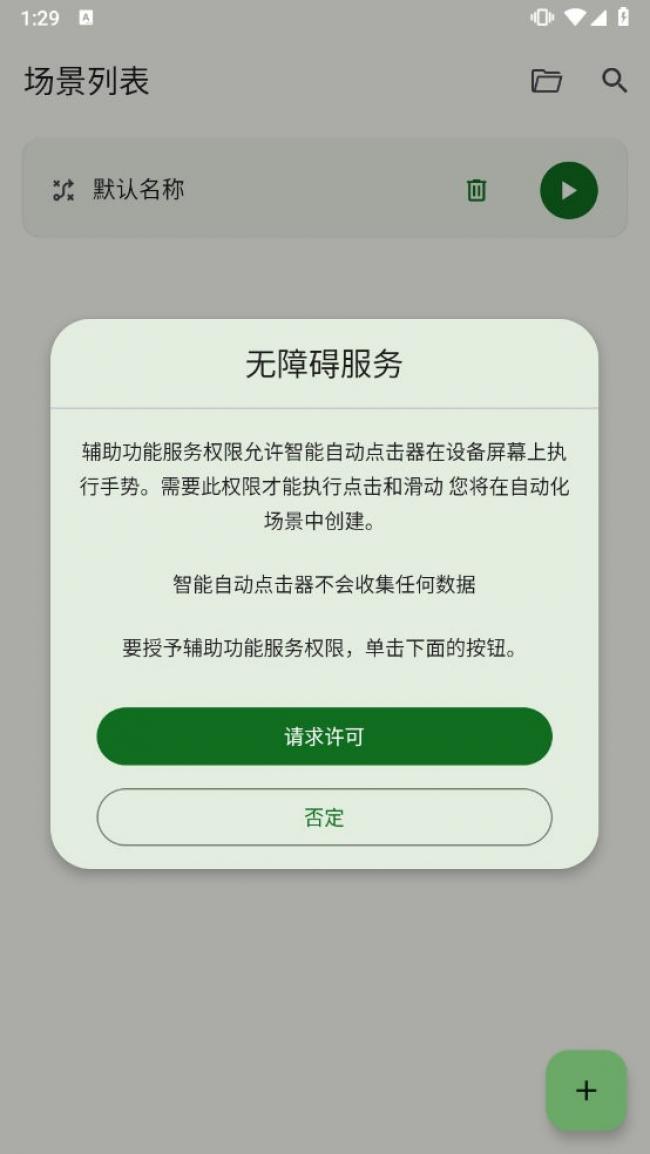Tap 请求许可 to request permission
Screen dimensions: 650x1154
[x=324, y=737]
